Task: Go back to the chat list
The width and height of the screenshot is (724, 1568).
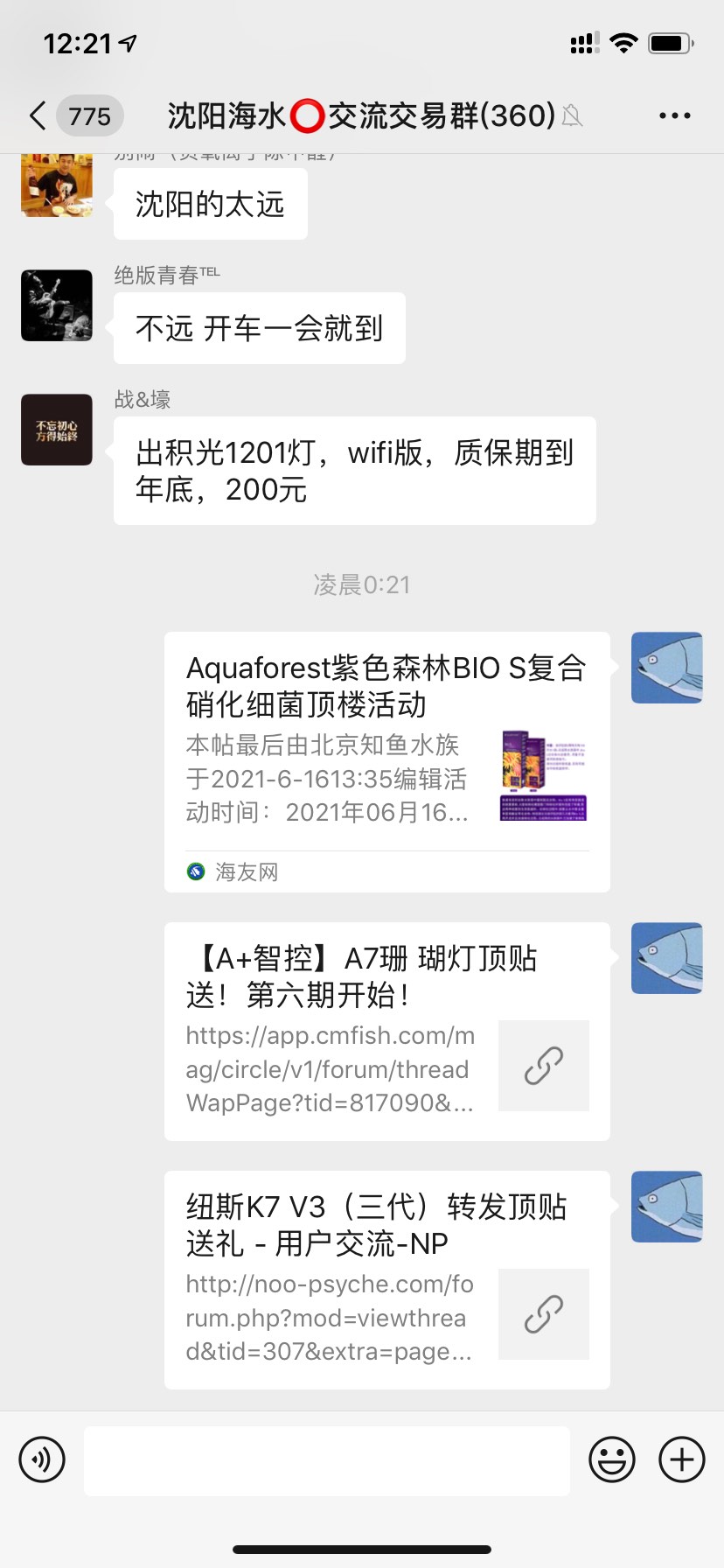Action: coord(38,115)
